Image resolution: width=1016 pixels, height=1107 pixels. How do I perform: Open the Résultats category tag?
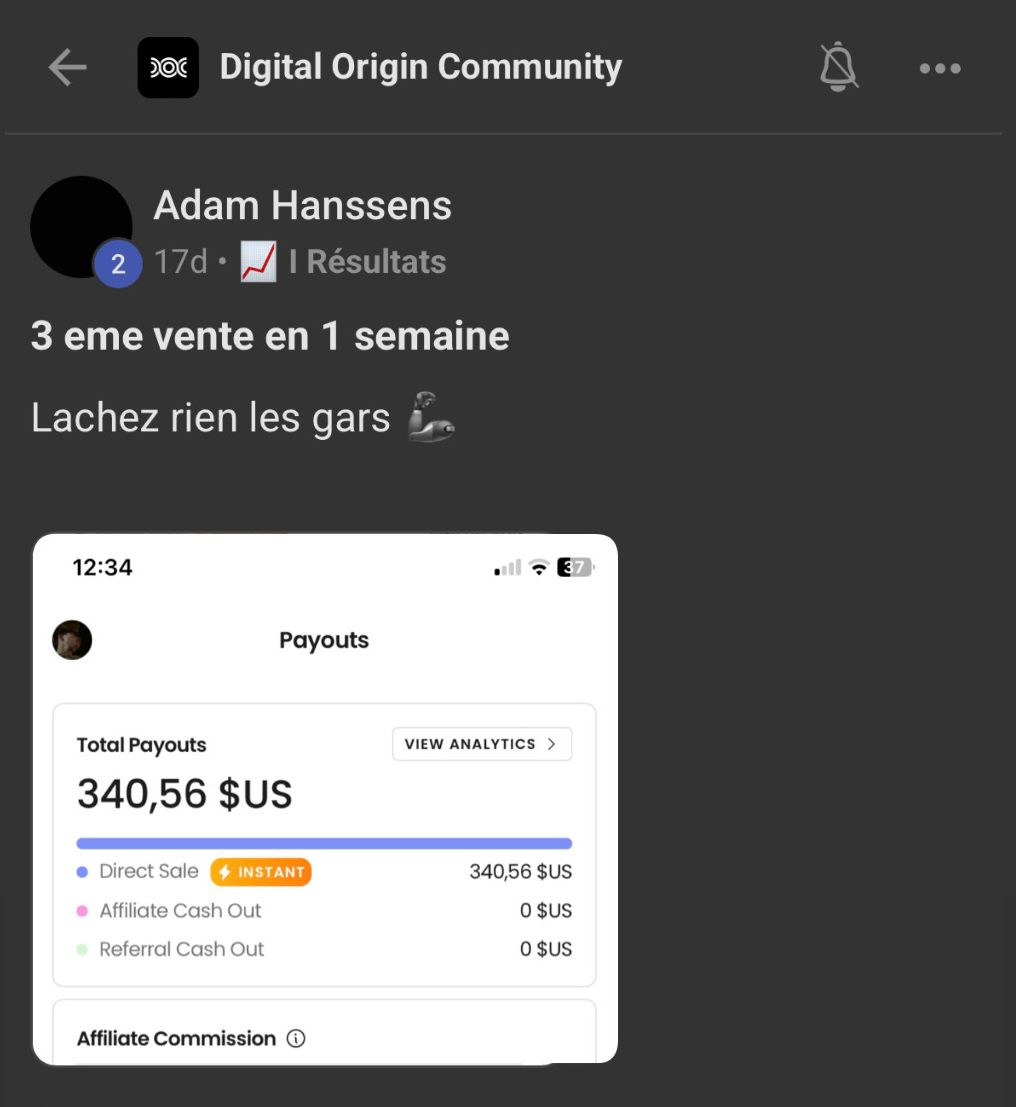366,262
